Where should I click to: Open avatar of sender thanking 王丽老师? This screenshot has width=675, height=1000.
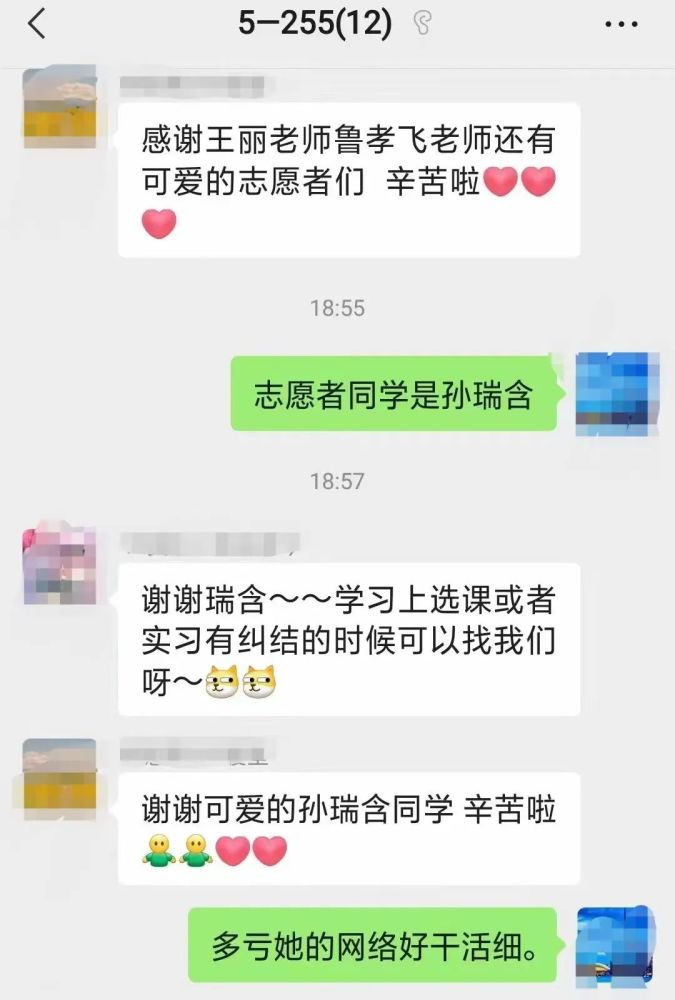59,107
